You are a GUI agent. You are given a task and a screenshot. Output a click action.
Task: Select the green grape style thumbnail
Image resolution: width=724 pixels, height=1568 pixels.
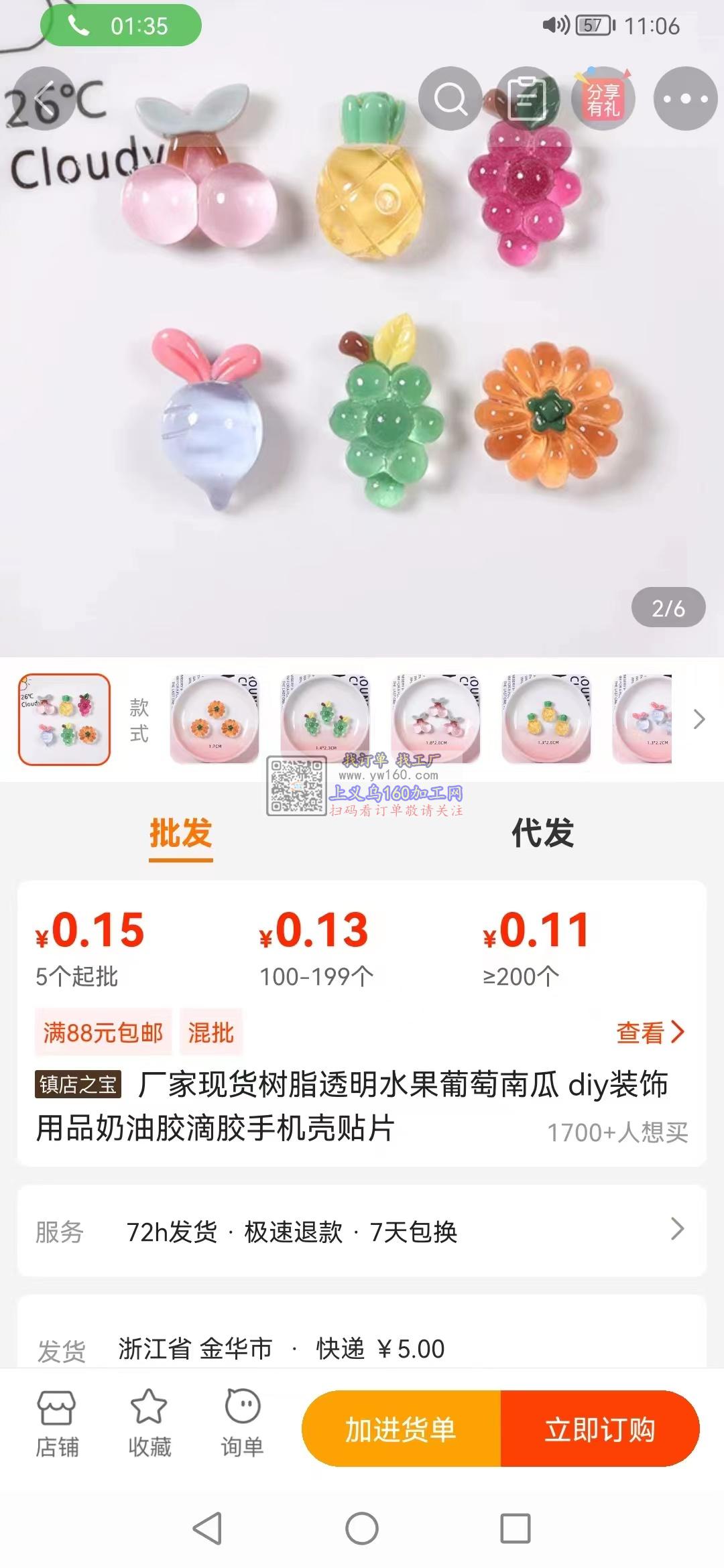click(x=325, y=719)
